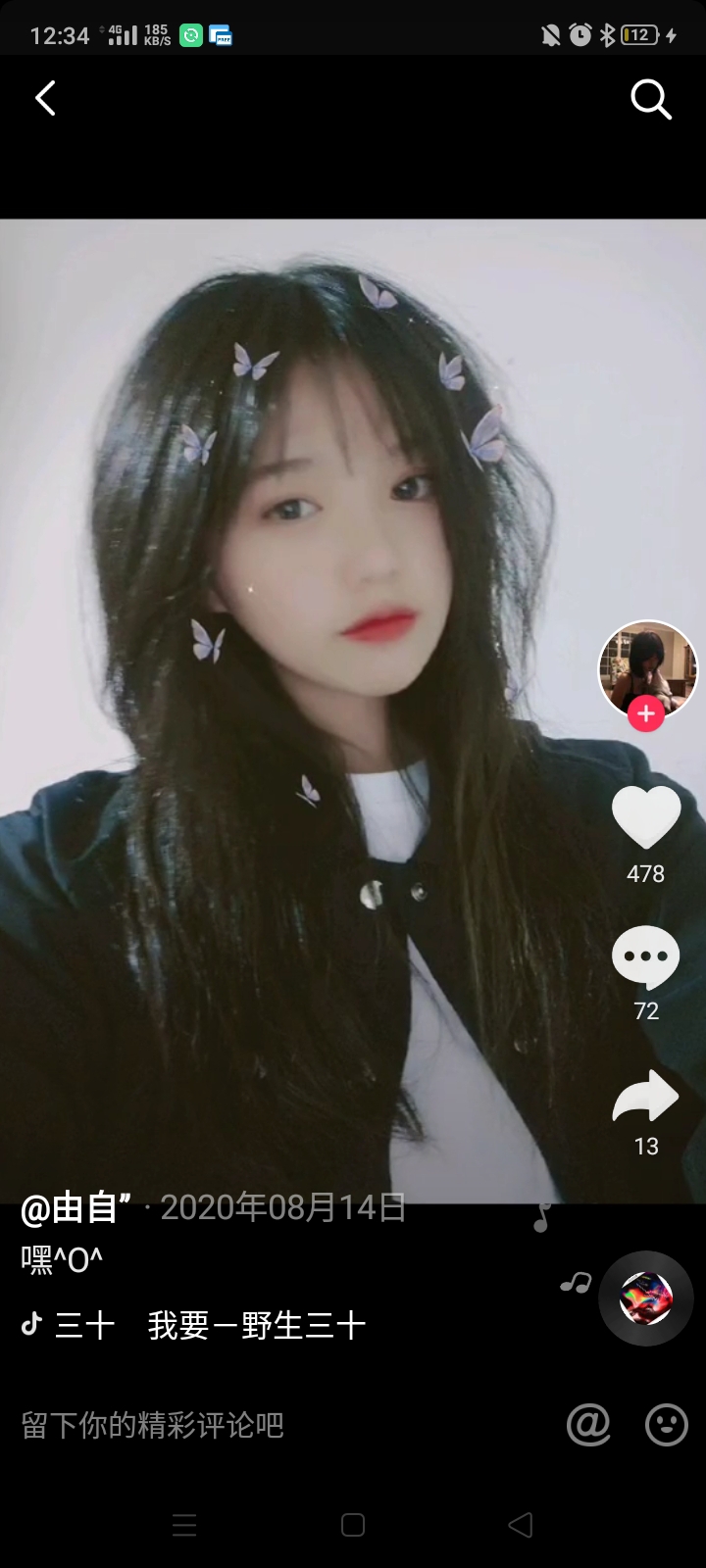The width and height of the screenshot is (706, 1568).
Task: Open the spinning music disc
Action: point(646,1298)
